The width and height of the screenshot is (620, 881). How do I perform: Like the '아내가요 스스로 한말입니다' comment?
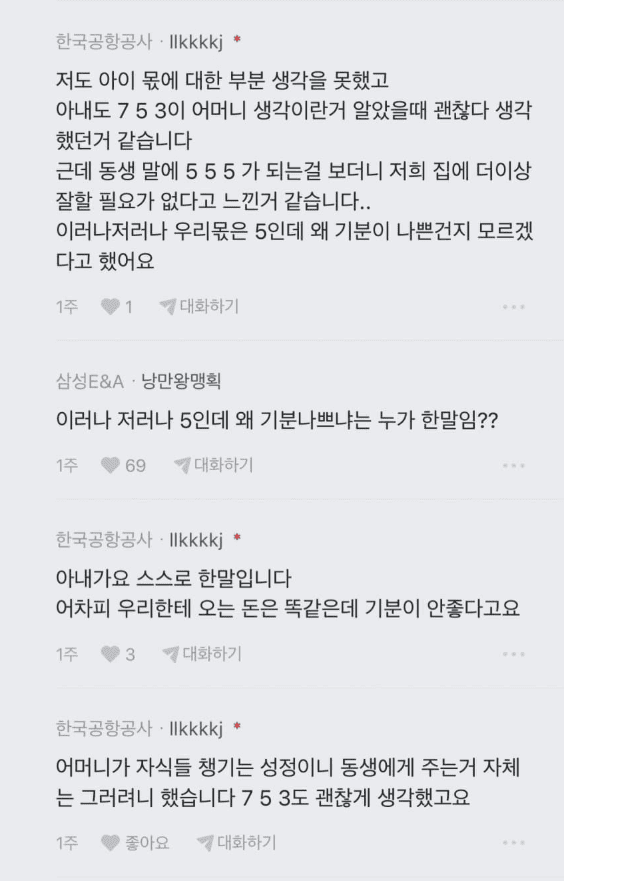click(x=109, y=654)
